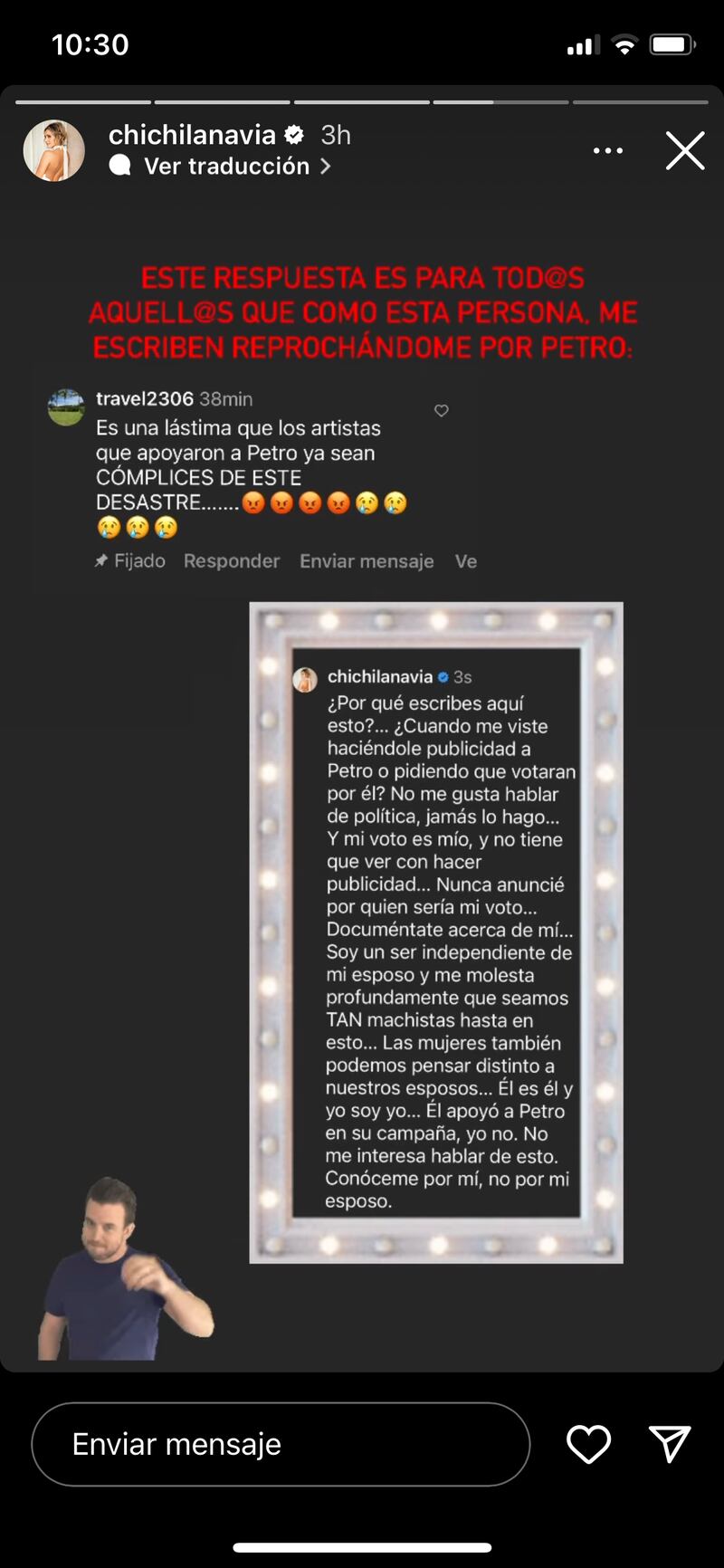
Task: Tap the verified badge next to chichilanavia
Action: [x=293, y=134]
